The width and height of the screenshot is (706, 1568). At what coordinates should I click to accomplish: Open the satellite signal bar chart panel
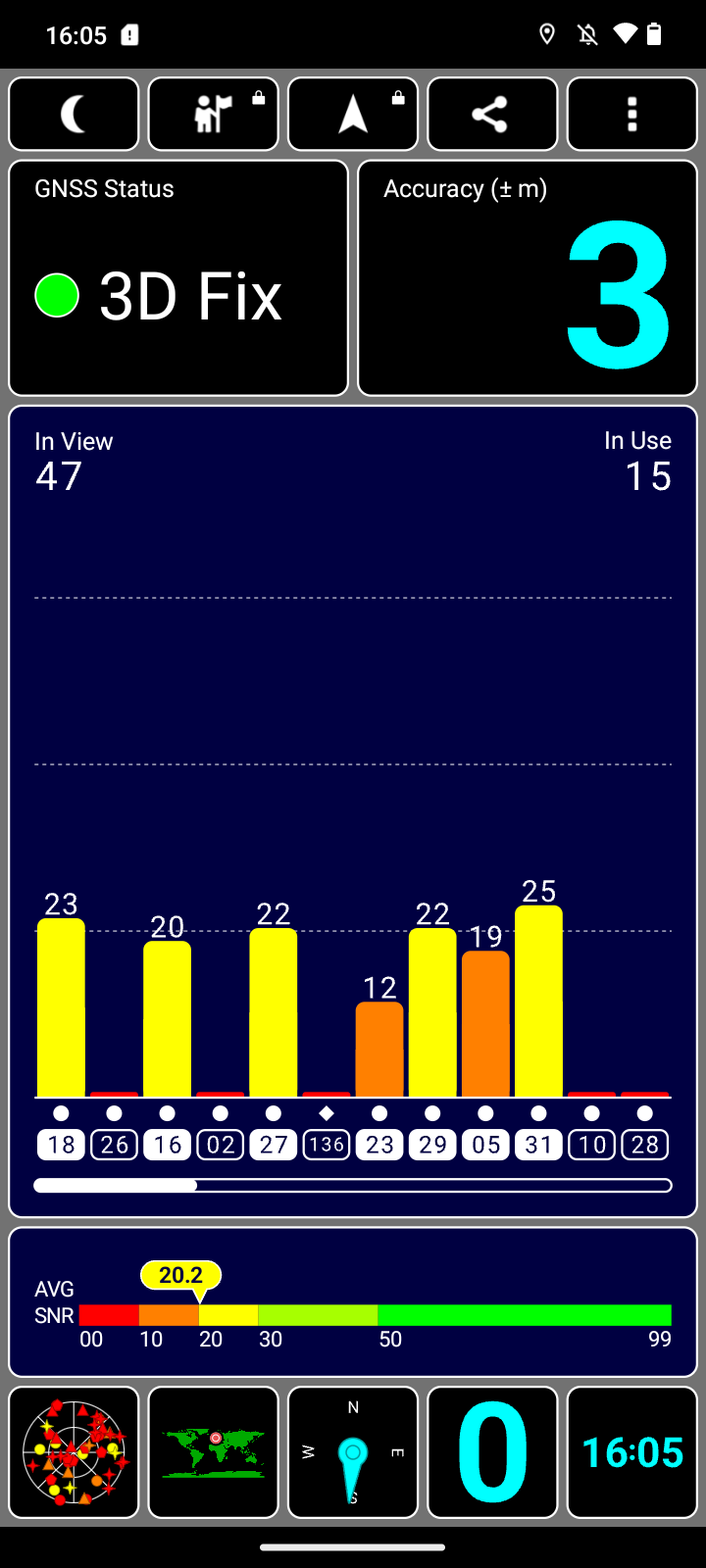tap(353, 811)
